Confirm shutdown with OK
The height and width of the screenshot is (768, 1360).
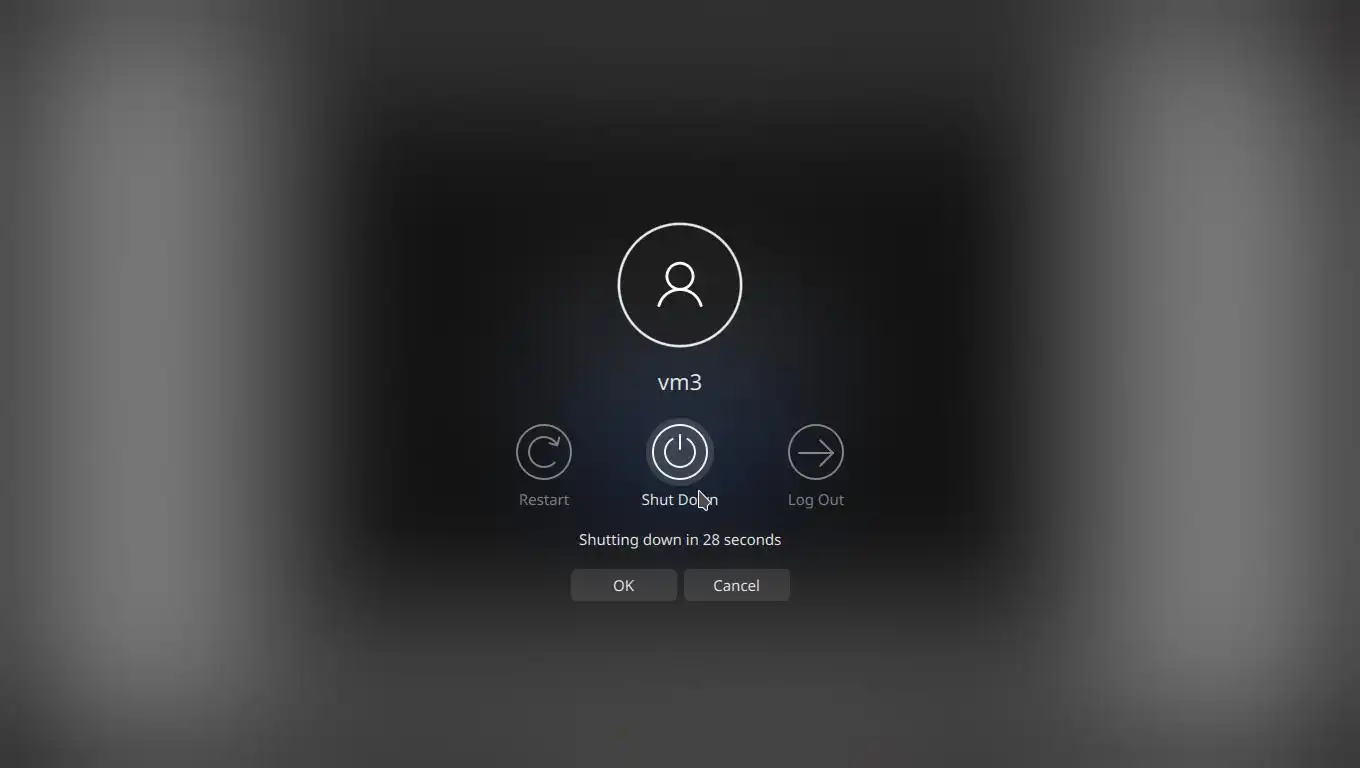(623, 586)
